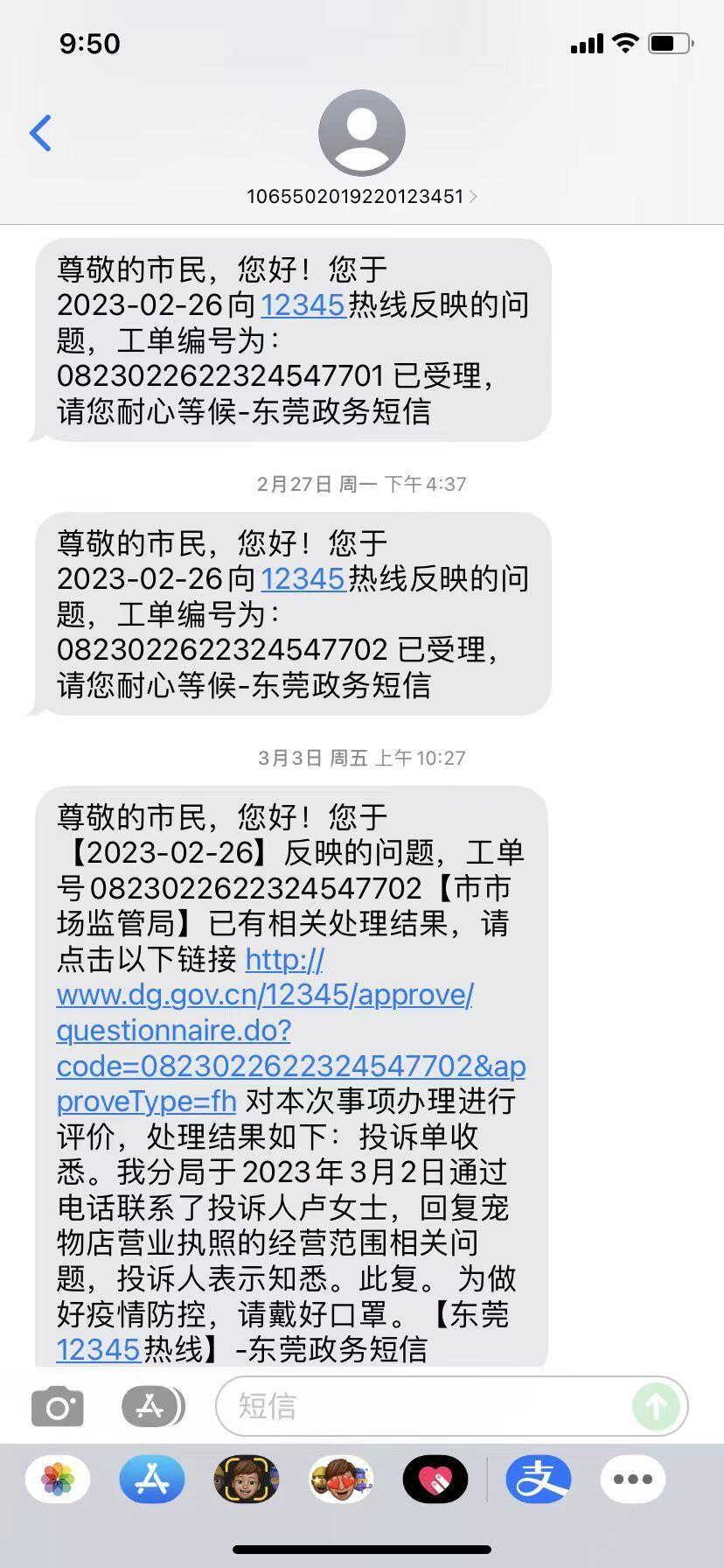This screenshot has height=1568, width=724.
Task: Send the message with the arrow button
Action: point(656,1406)
